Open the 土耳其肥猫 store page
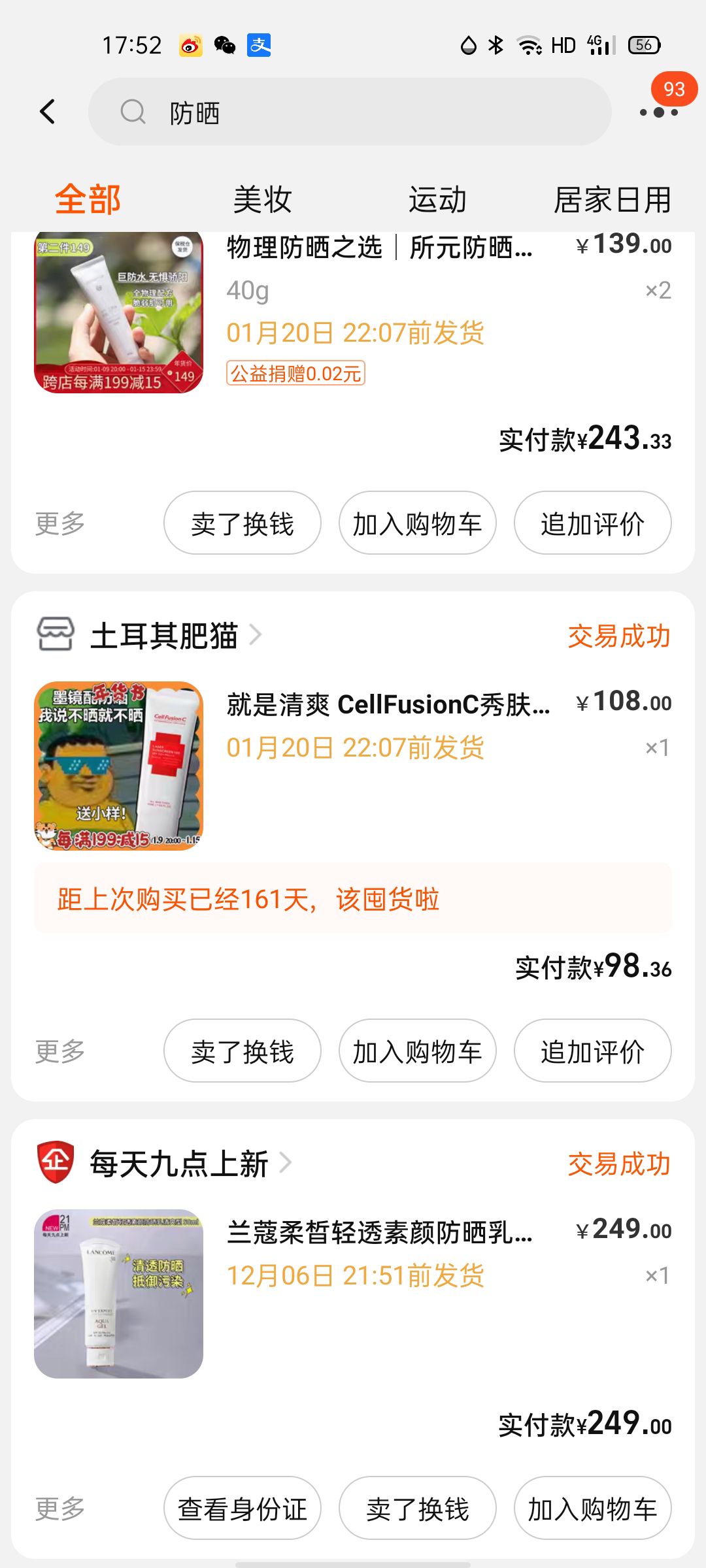The width and height of the screenshot is (706, 1568). pos(163,636)
